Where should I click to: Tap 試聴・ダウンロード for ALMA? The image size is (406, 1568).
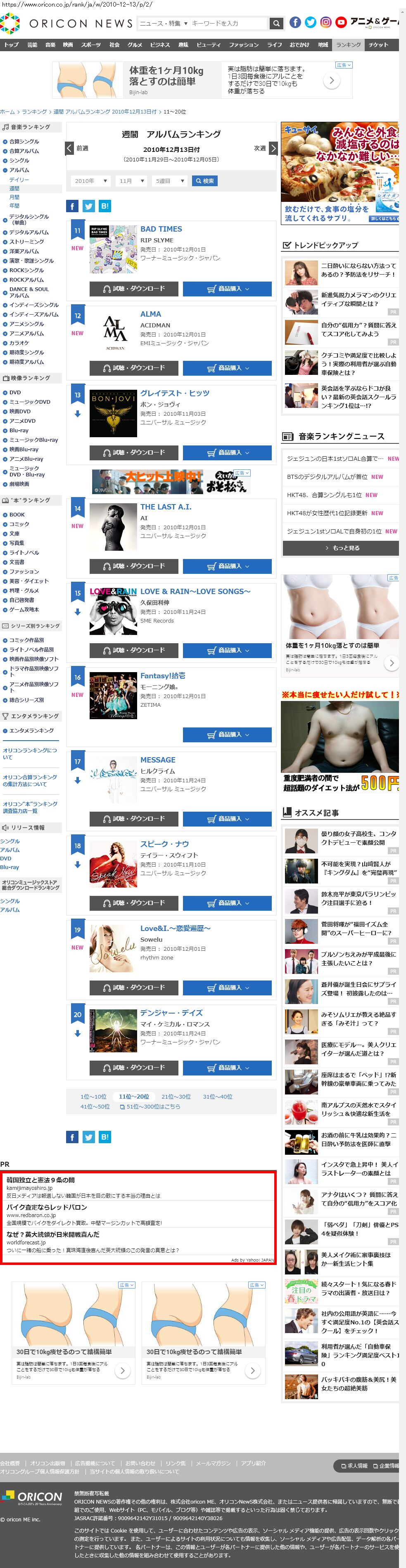pos(134,368)
